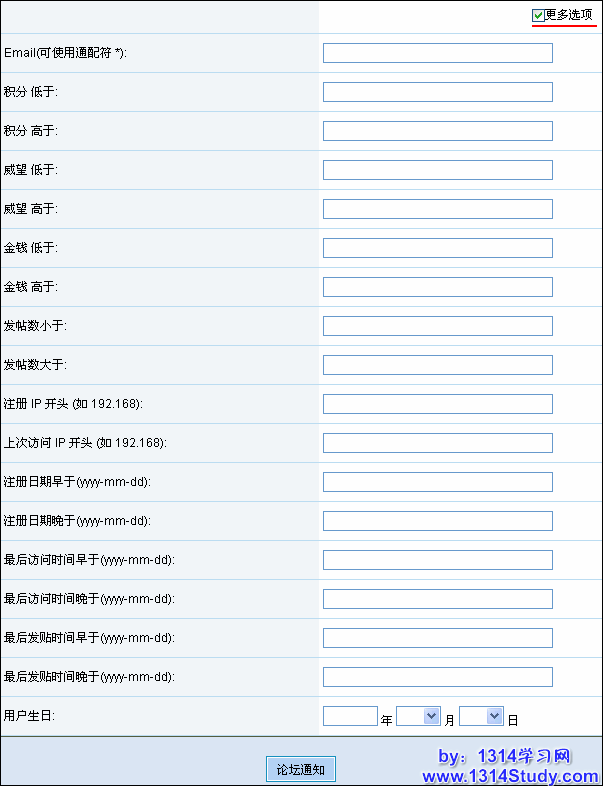The image size is (603, 786).
Task: Select the 积分 高于 text box
Action: [437, 131]
